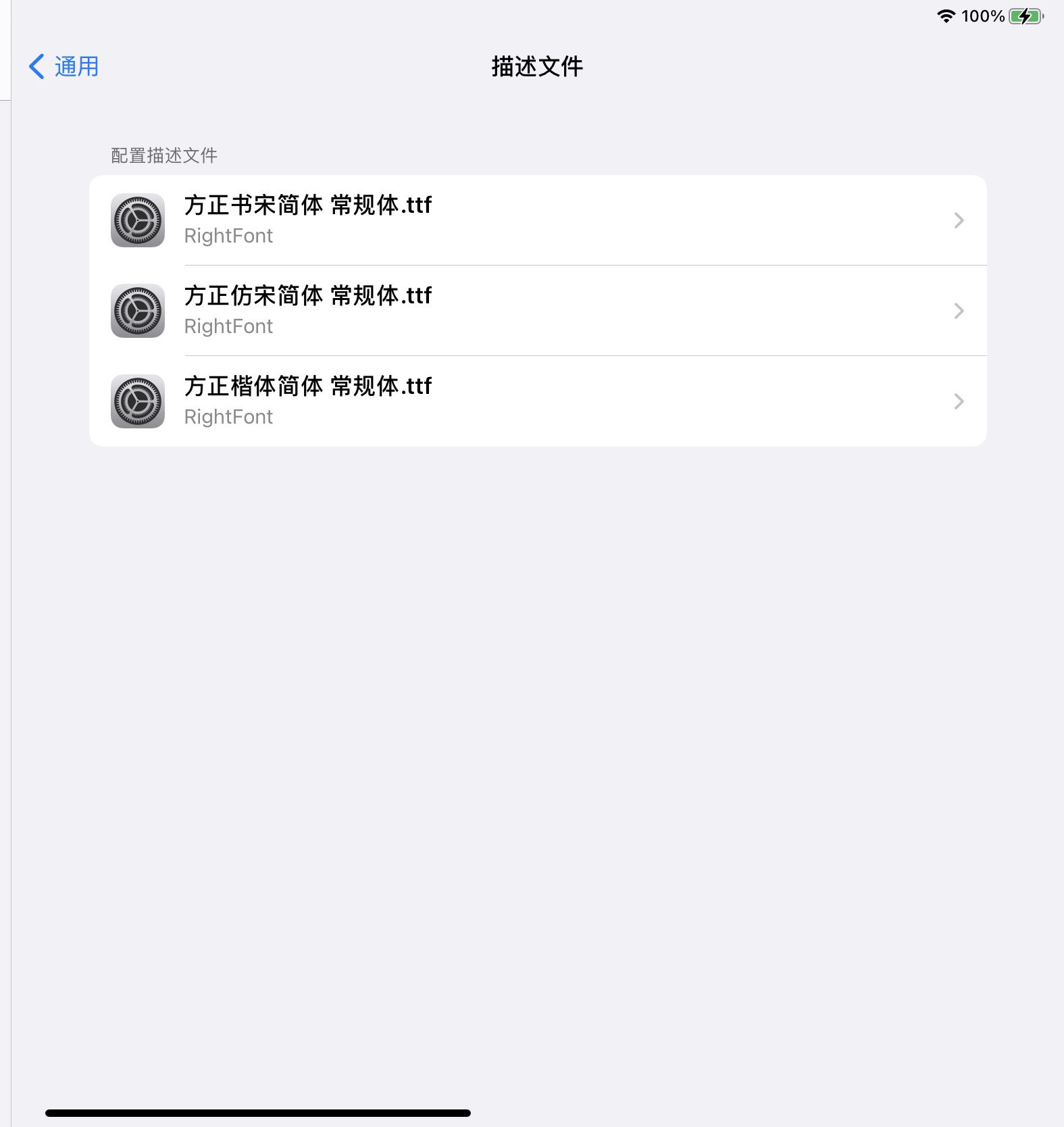Open 方正仿宋简体 常规体.ttf profile

click(537, 311)
